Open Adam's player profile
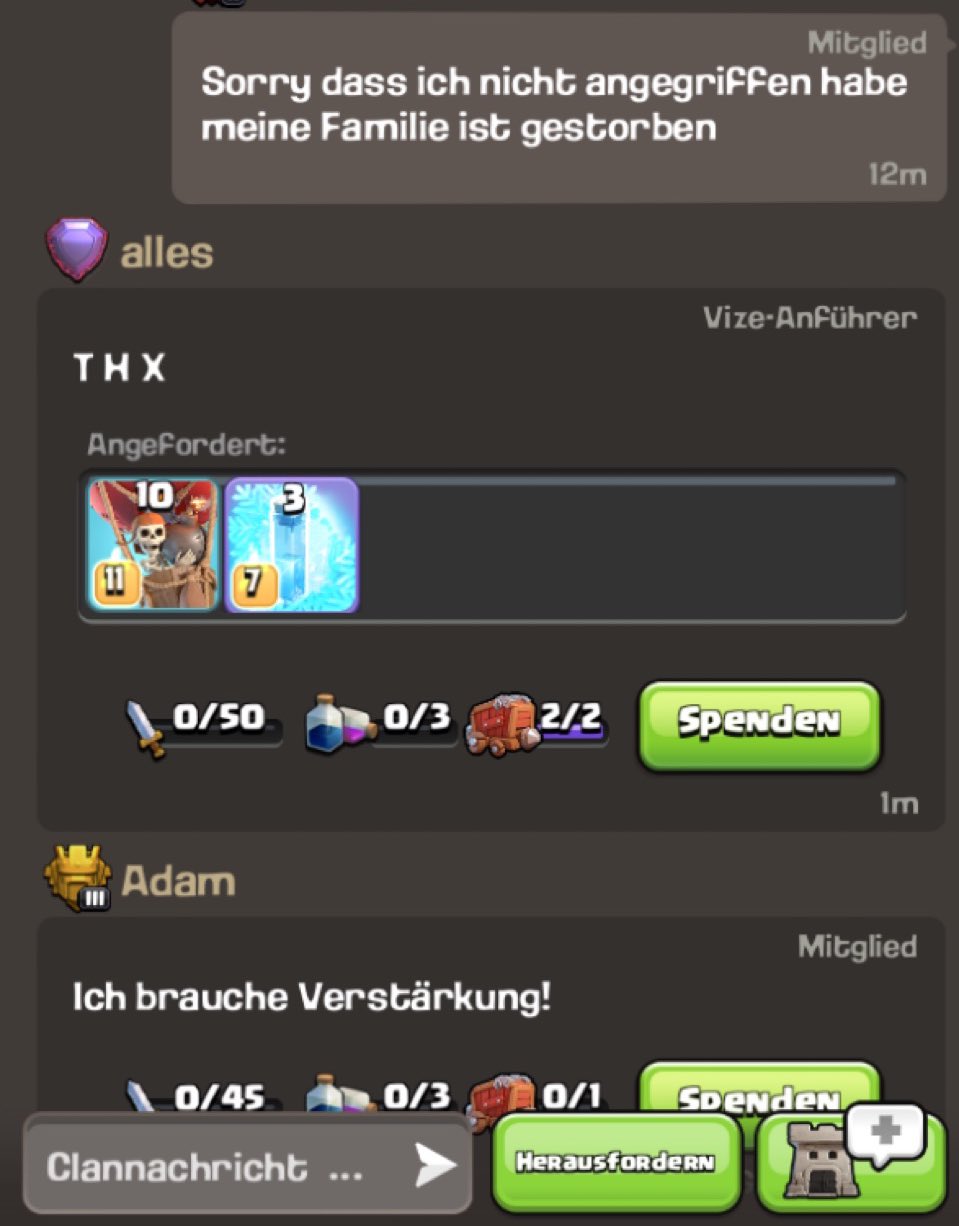This screenshot has height=1226, width=959. pos(178,882)
